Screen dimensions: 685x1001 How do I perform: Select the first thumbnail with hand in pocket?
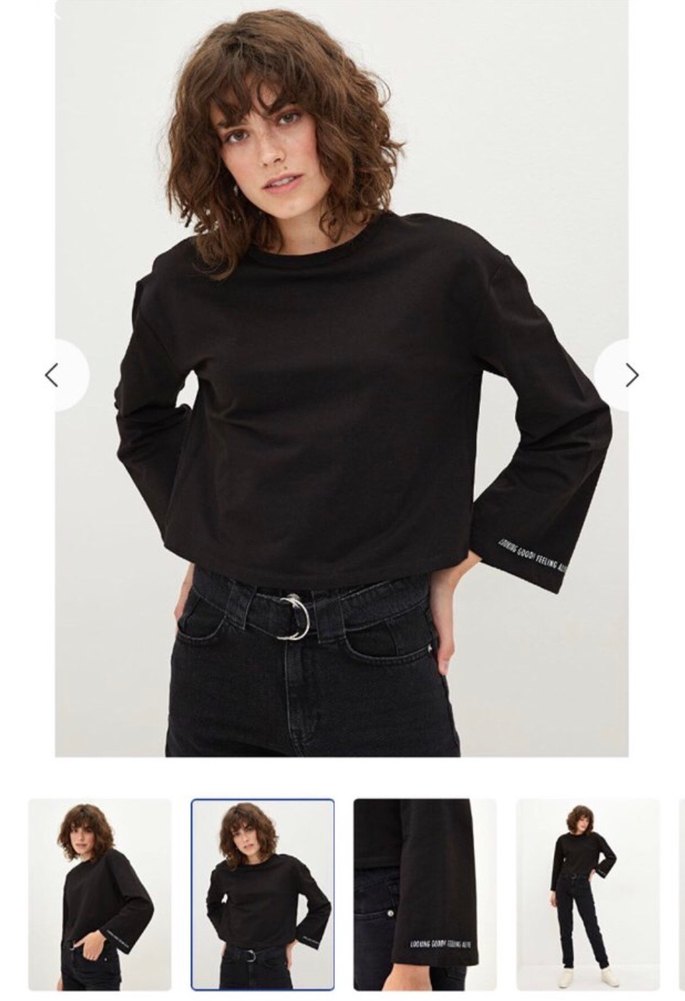tap(99, 894)
